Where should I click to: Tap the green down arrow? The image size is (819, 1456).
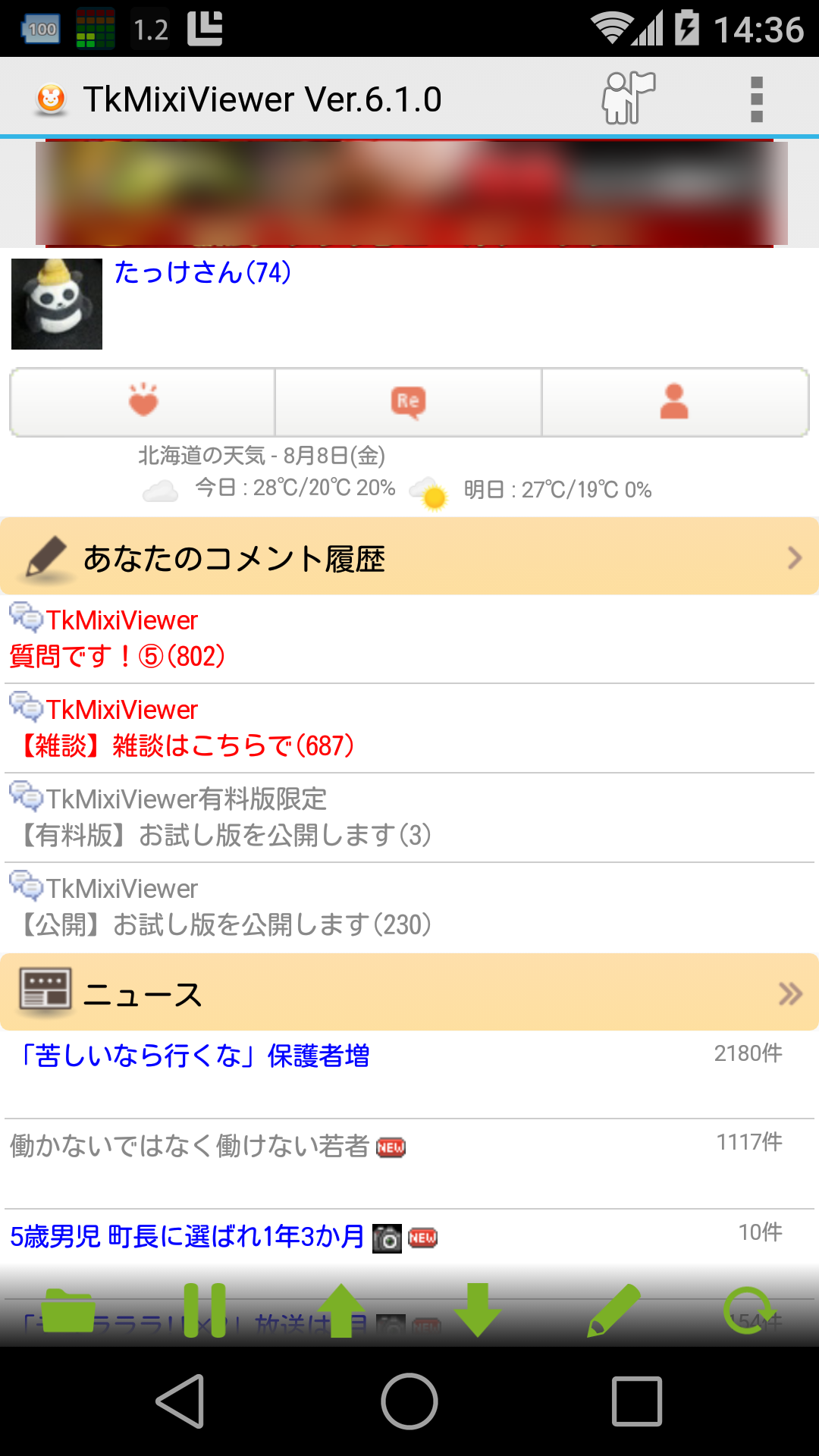tap(478, 1310)
